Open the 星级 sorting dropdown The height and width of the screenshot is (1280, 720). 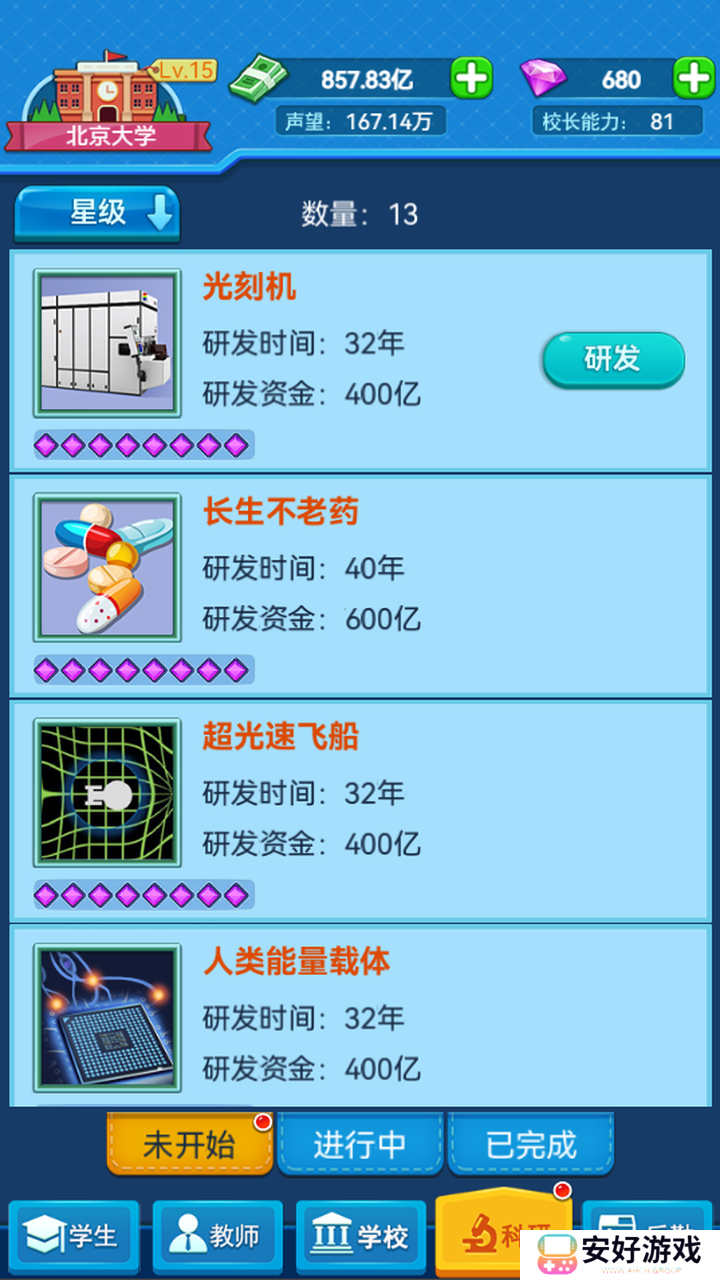(95, 213)
